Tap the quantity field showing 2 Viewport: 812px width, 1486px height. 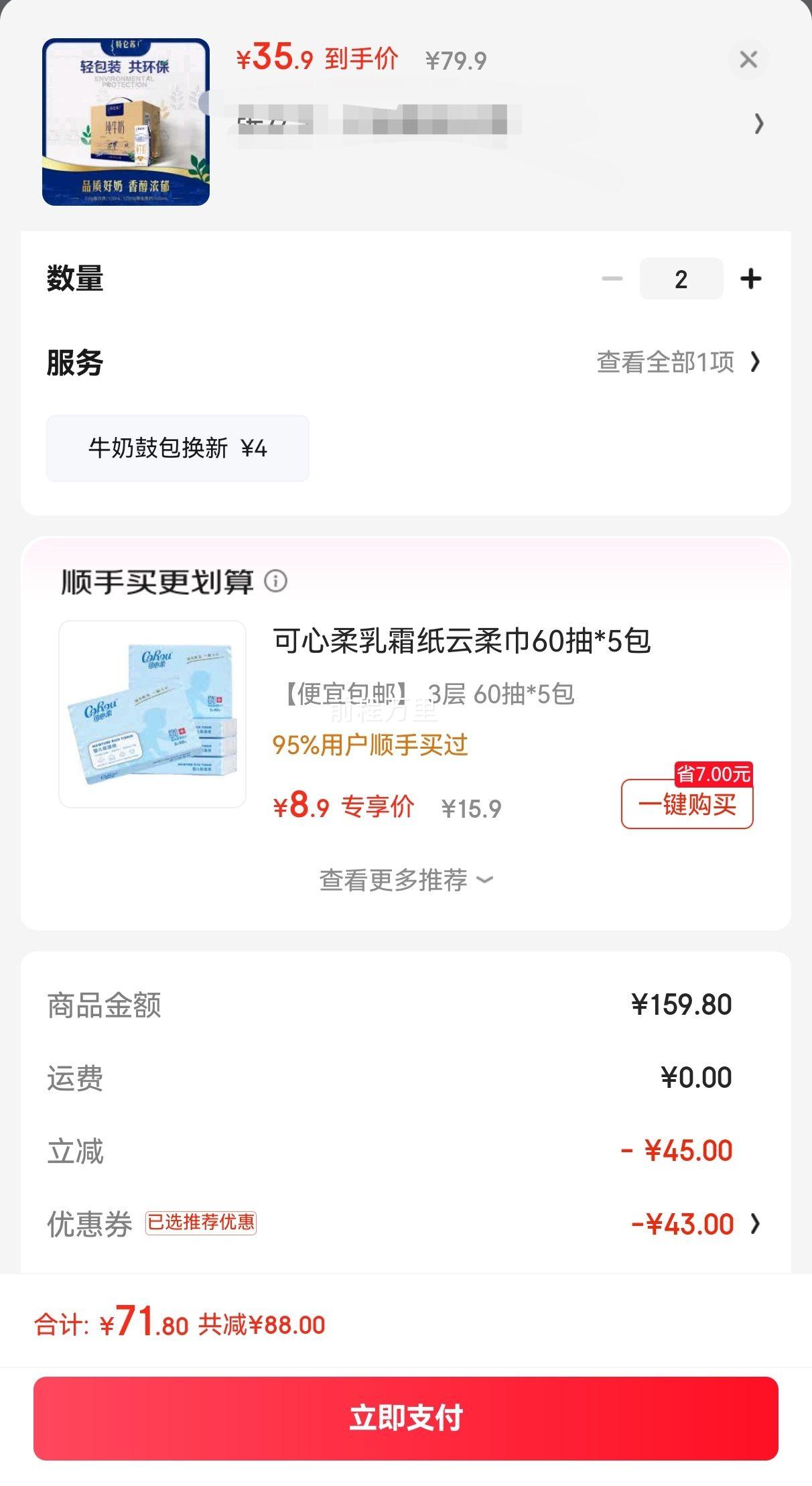coord(681,279)
